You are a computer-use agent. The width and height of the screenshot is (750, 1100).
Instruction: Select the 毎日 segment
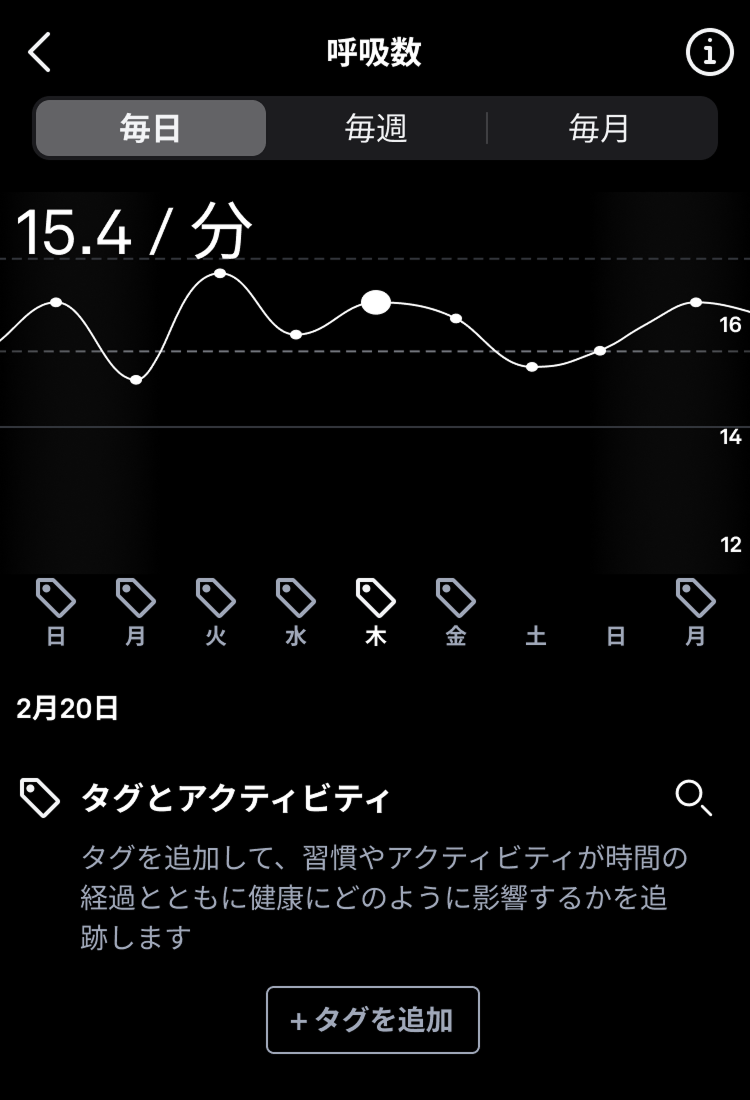click(x=151, y=128)
